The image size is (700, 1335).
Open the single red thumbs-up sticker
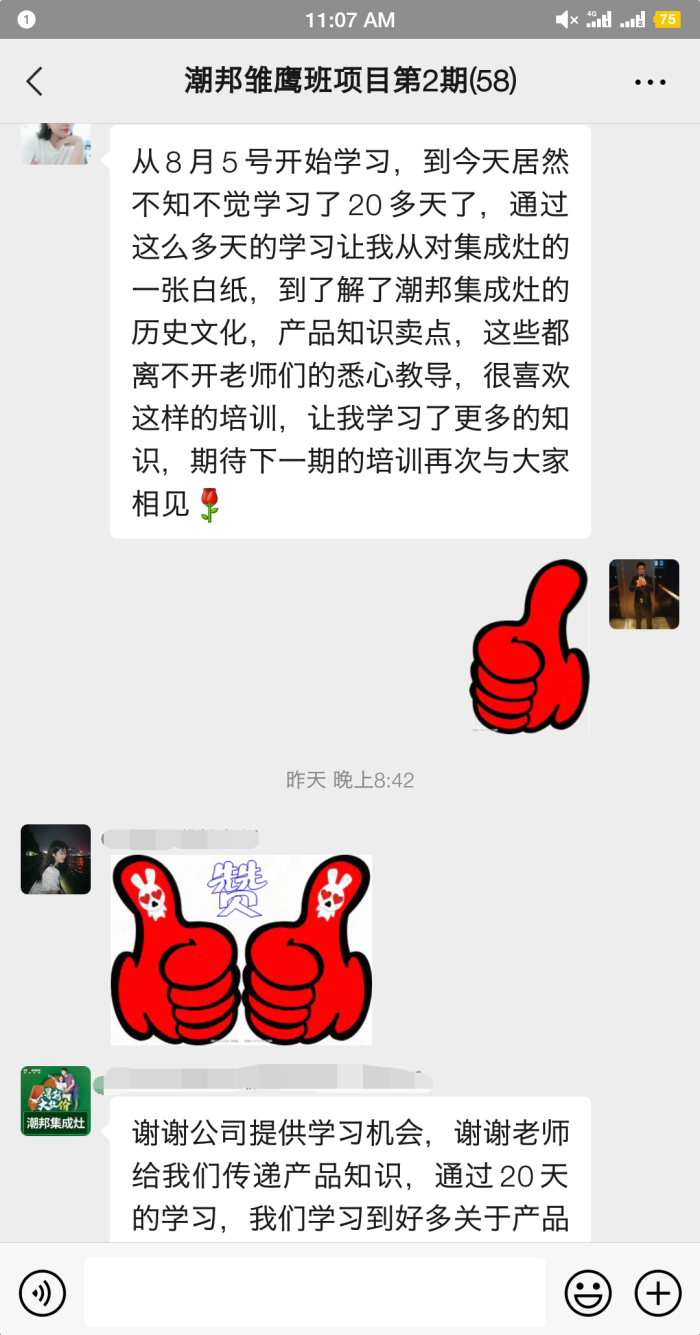click(x=529, y=647)
